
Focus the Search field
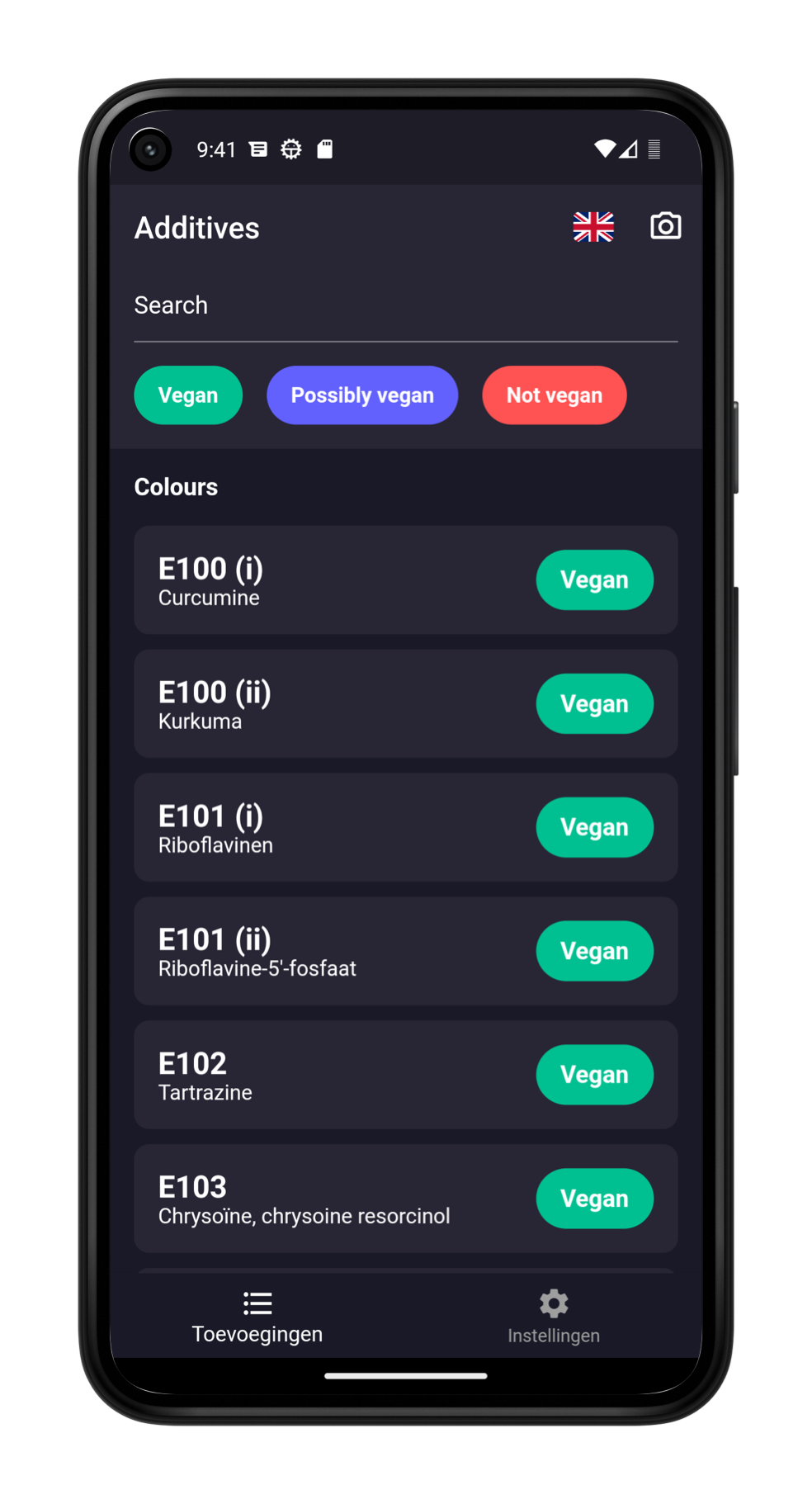click(x=404, y=306)
